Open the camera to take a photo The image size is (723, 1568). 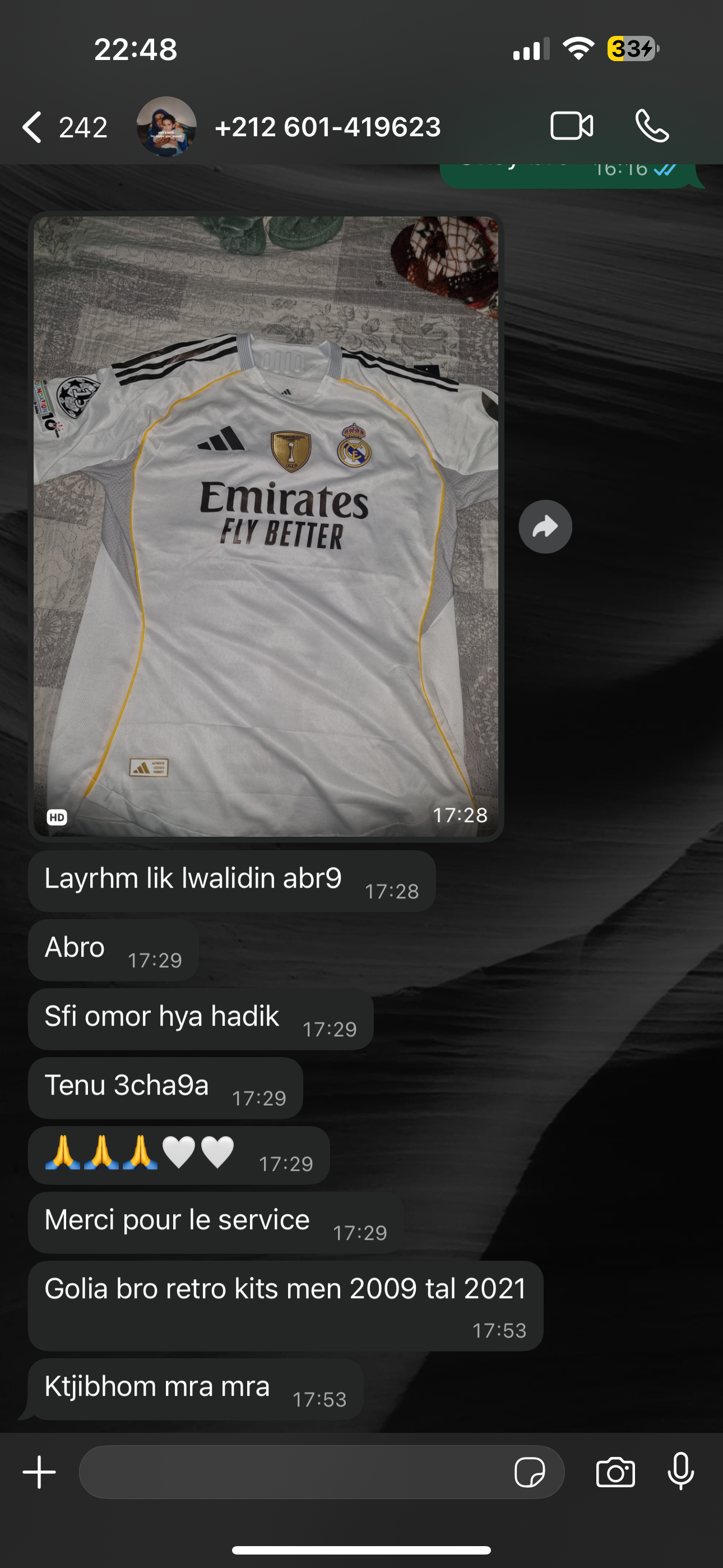tap(615, 1472)
